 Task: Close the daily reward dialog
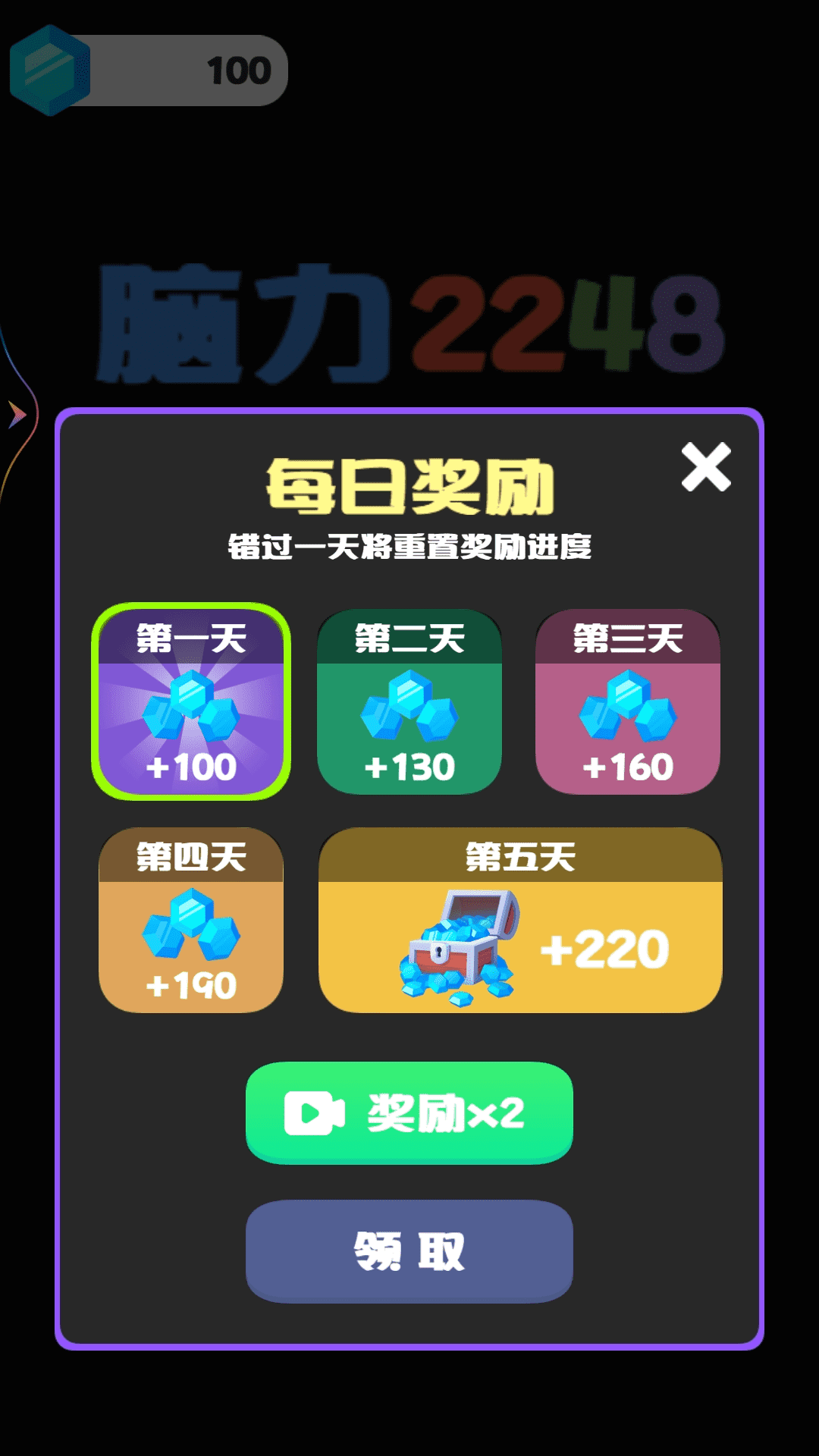coord(705,467)
